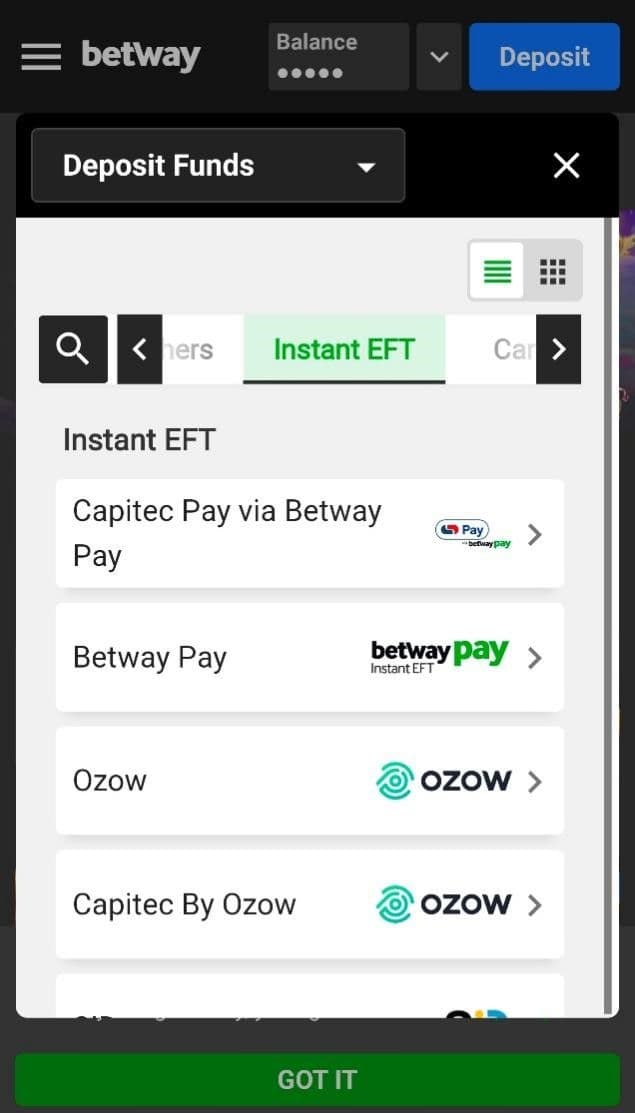Reveal the hidden Balance amount

click(338, 57)
